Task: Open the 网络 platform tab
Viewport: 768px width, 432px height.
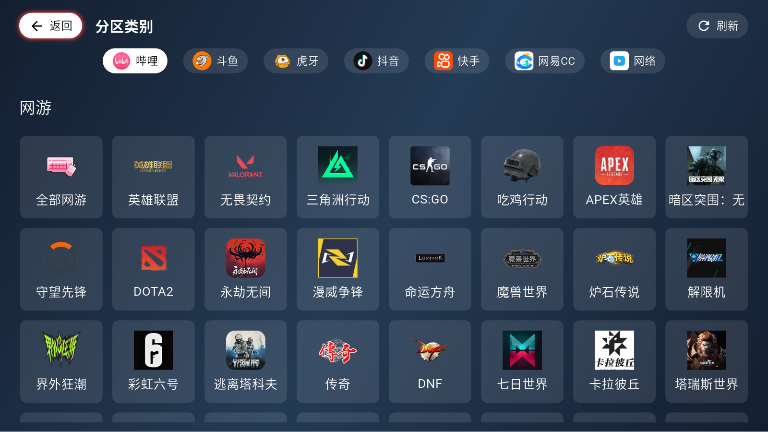Action: (x=633, y=61)
